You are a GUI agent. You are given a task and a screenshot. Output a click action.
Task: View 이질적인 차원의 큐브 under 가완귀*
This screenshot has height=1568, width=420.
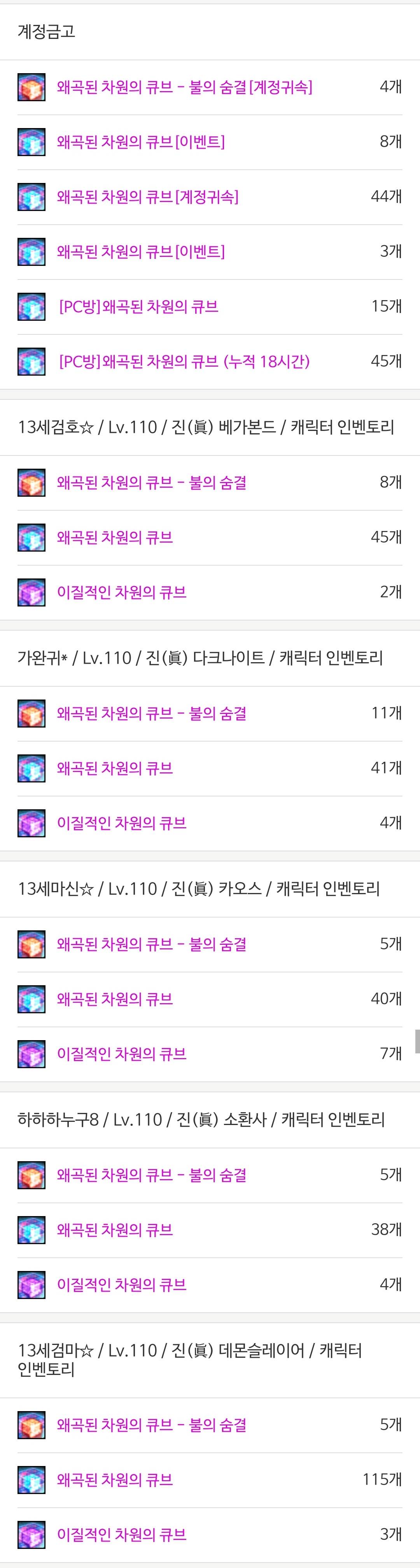click(121, 823)
